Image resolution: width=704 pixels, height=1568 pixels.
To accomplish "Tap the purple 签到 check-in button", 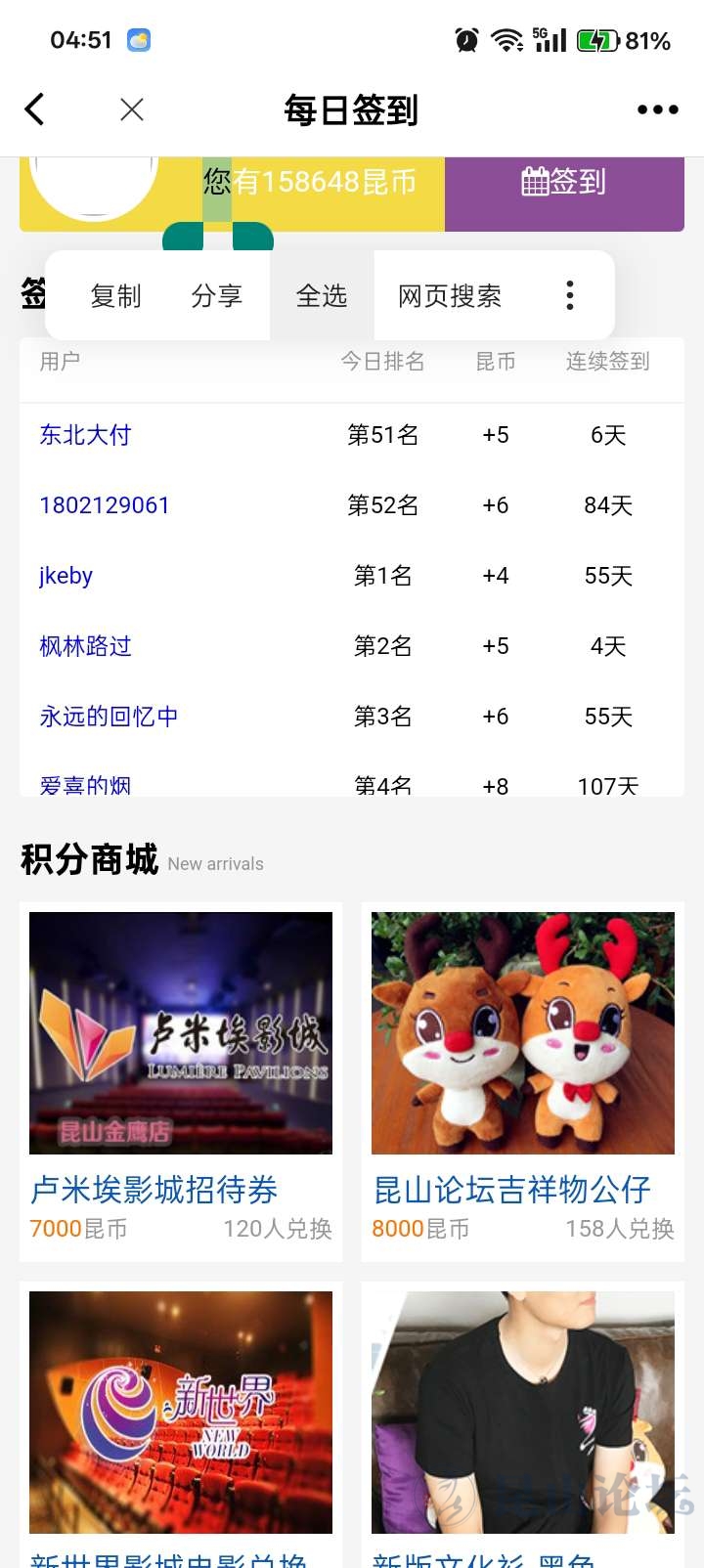I will (x=564, y=183).
